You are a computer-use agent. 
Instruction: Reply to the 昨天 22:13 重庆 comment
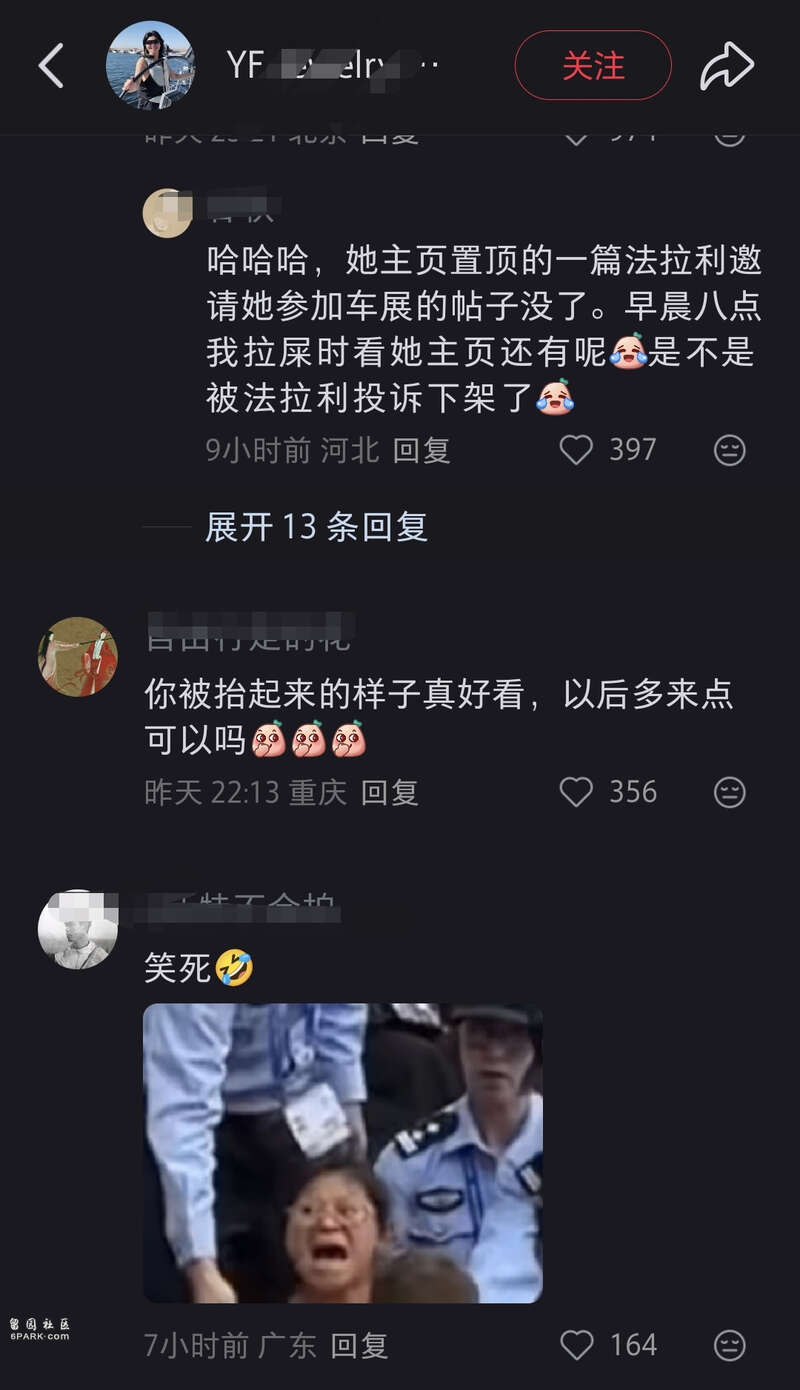click(x=389, y=792)
